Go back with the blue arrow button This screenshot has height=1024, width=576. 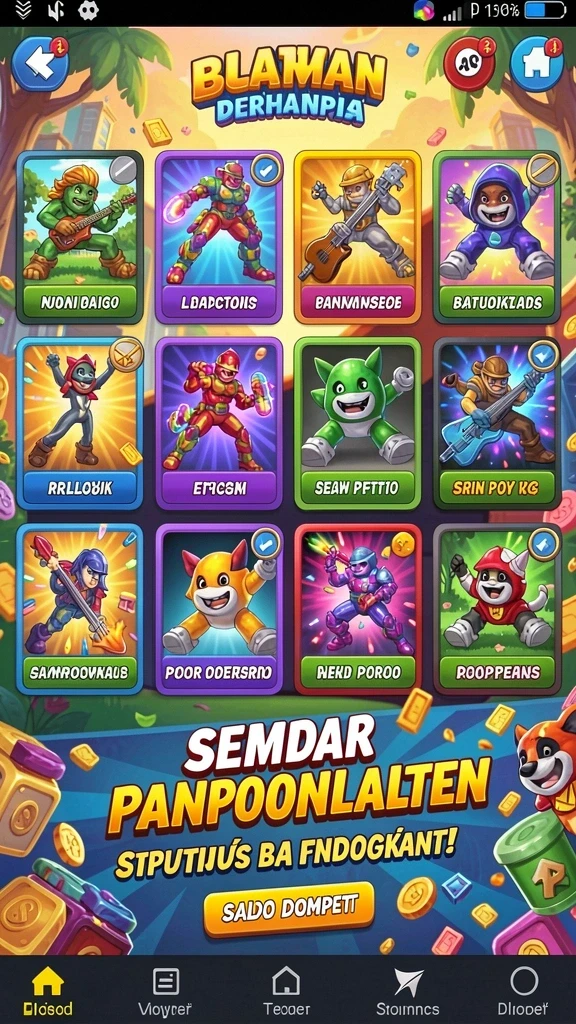tap(39, 63)
